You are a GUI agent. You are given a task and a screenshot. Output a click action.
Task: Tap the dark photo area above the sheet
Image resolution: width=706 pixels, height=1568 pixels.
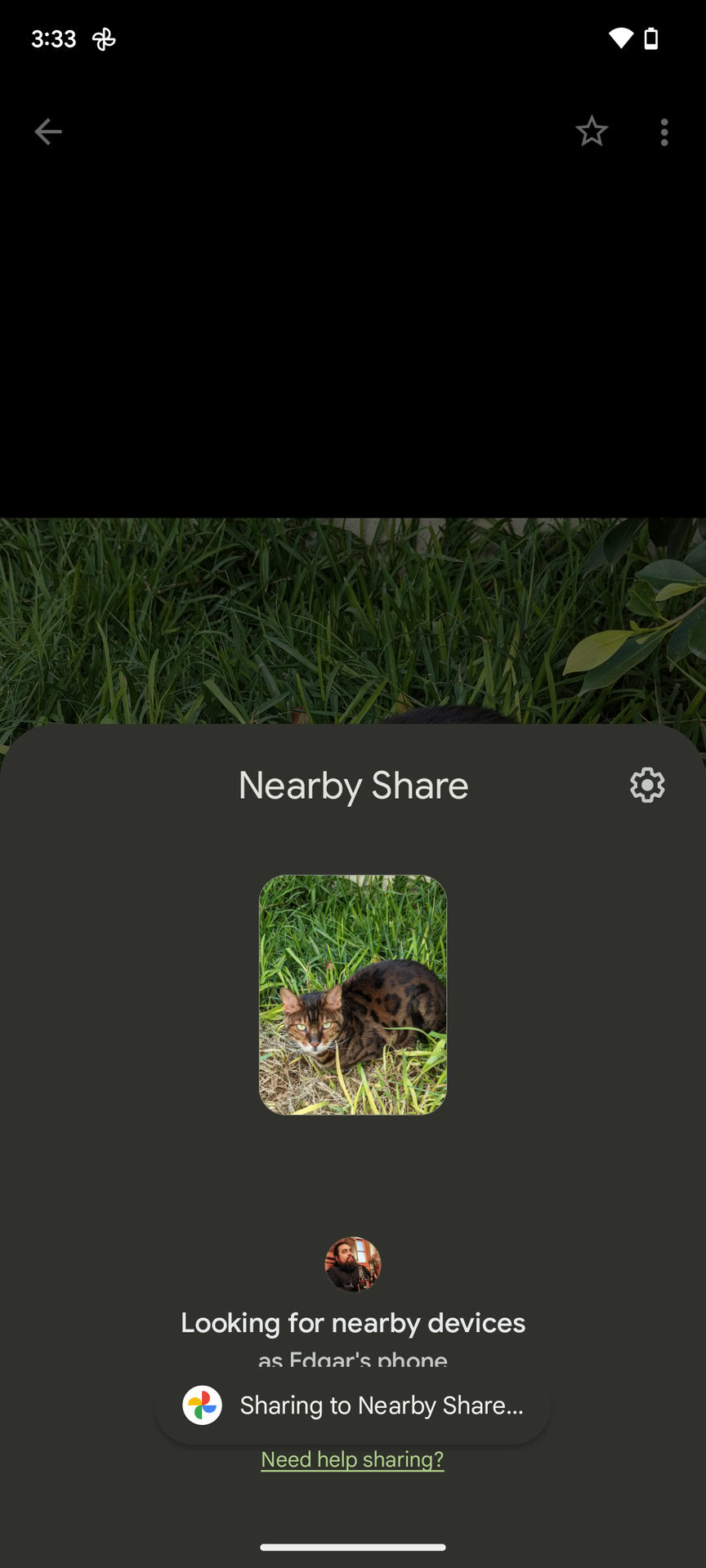pyautogui.click(x=353, y=327)
